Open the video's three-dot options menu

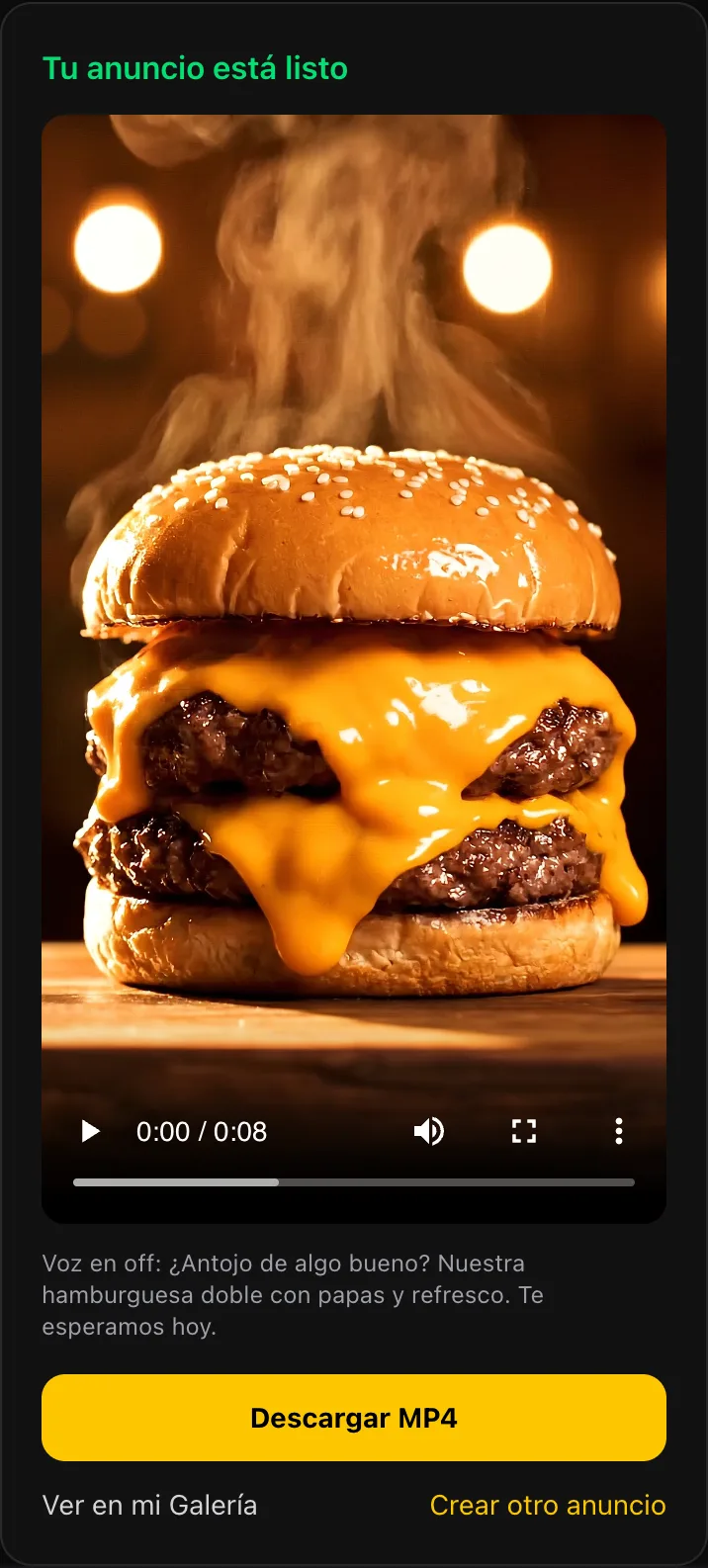tap(619, 1131)
